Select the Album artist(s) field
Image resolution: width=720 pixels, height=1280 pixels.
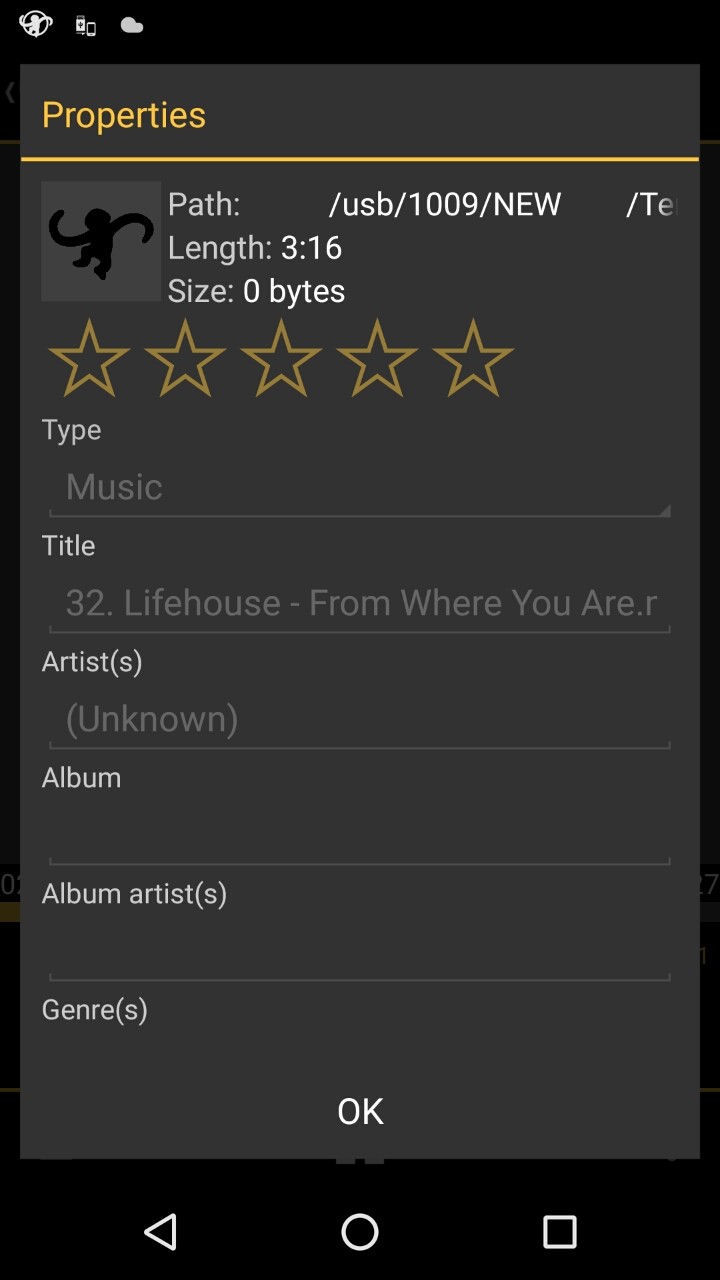click(x=359, y=951)
